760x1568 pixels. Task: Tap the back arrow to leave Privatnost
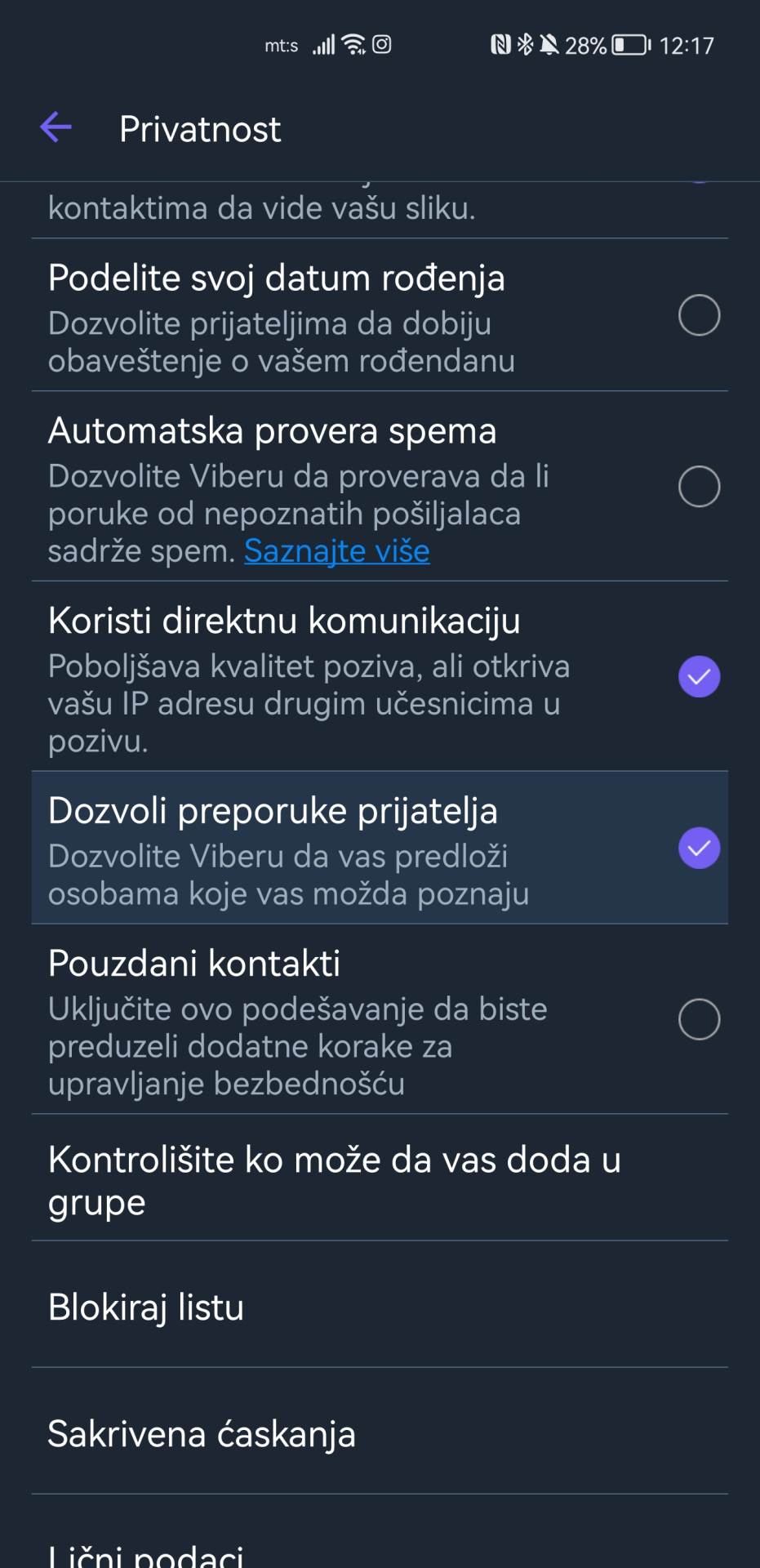[x=54, y=127]
